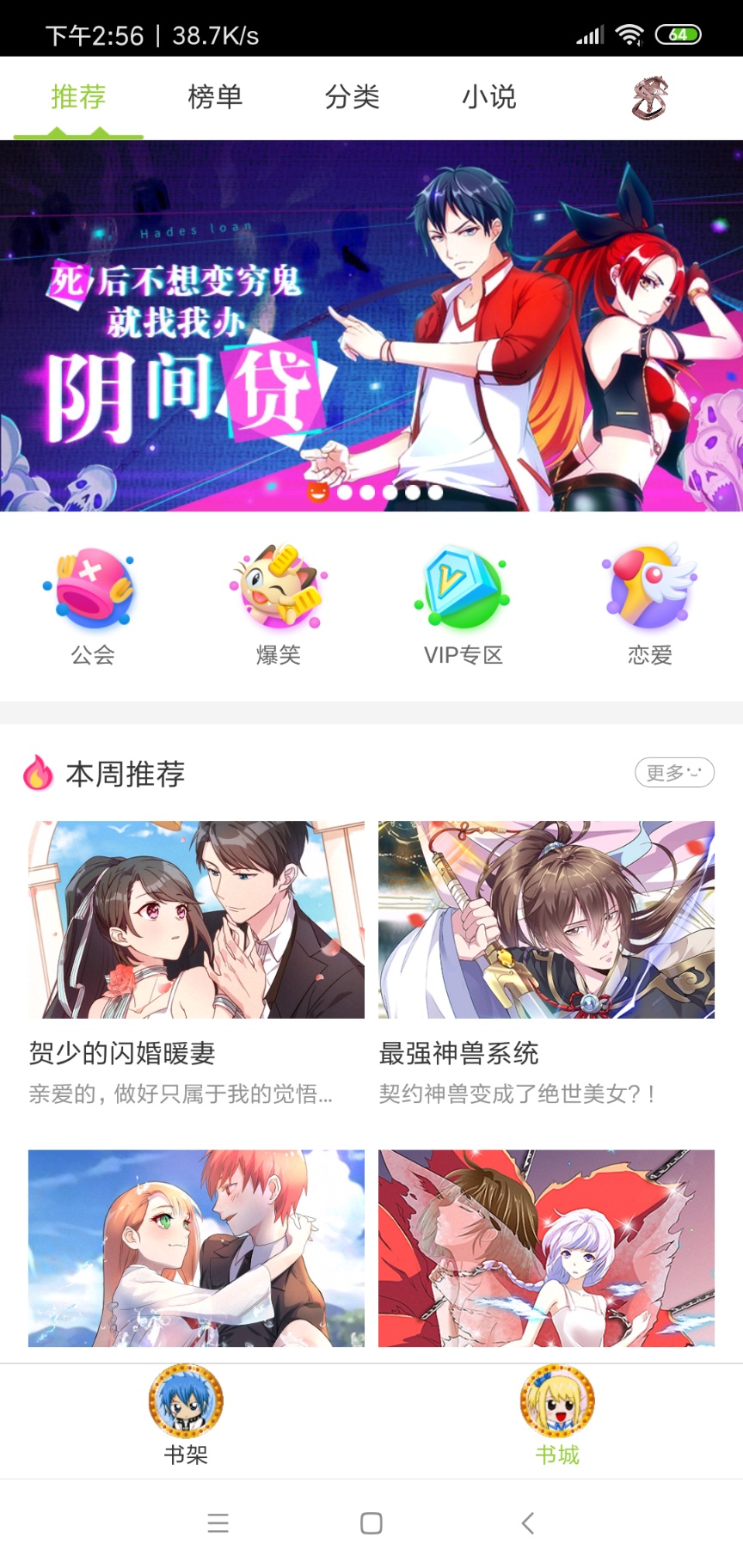The image size is (743, 1568).
Task: Open the 阴间贷 banner
Action: click(x=371, y=327)
